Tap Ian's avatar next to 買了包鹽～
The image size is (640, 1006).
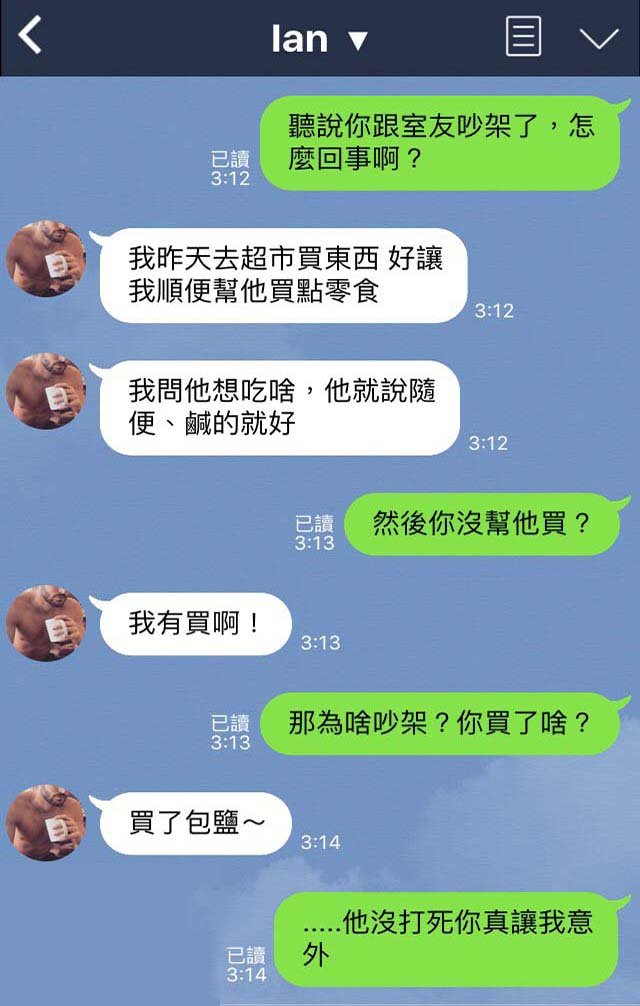[46, 822]
